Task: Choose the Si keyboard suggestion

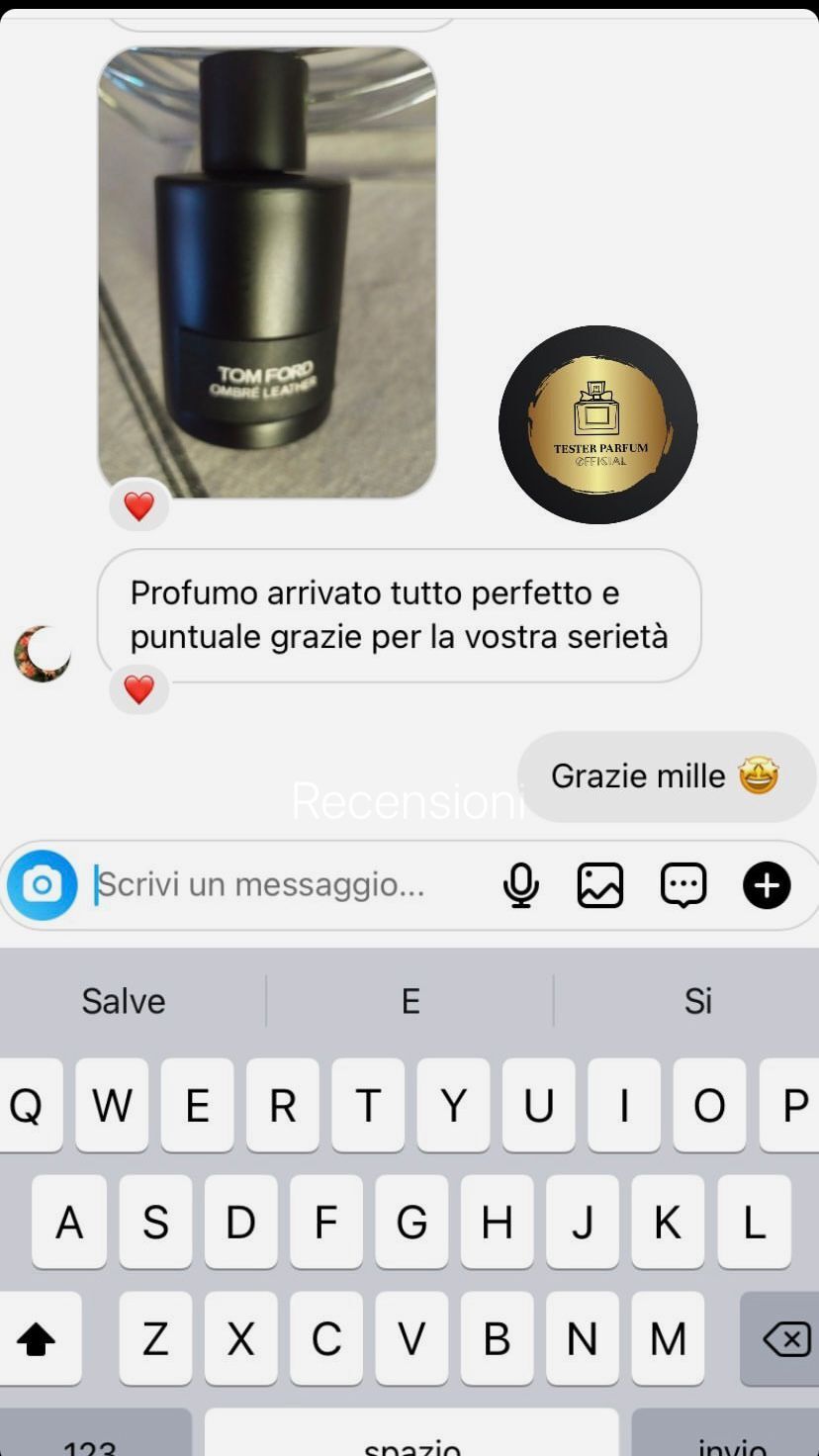Action: (x=697, y=1001)
